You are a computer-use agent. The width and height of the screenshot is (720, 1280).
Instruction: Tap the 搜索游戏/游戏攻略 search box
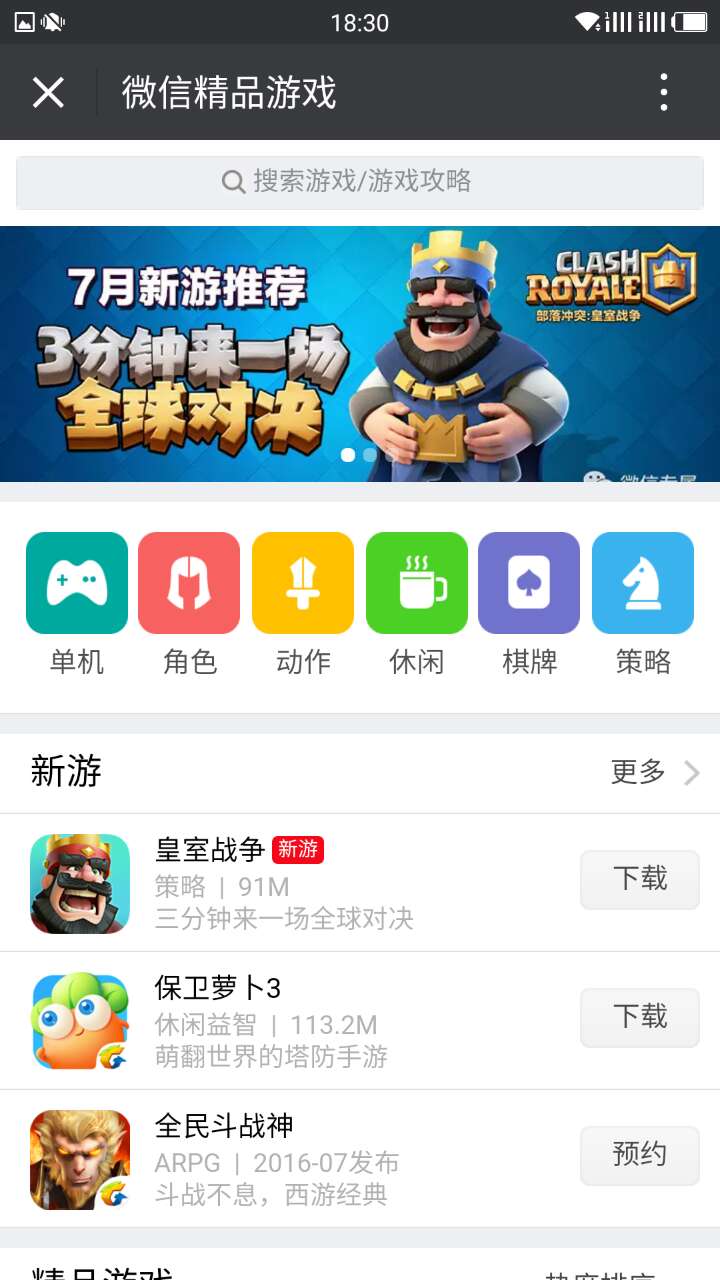[x=360, y=182]
